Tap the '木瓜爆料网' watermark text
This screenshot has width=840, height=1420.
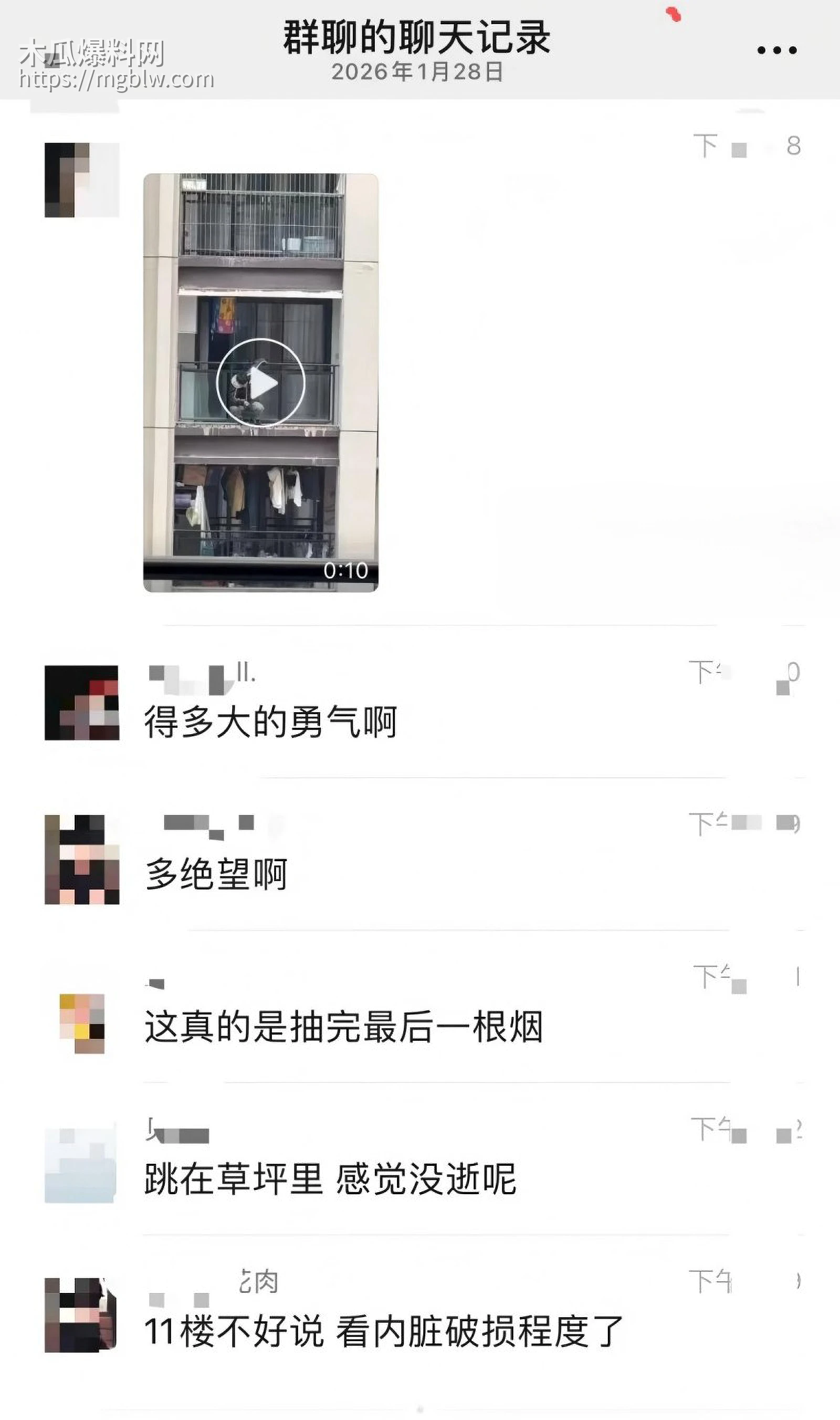(x=92, y=52)
